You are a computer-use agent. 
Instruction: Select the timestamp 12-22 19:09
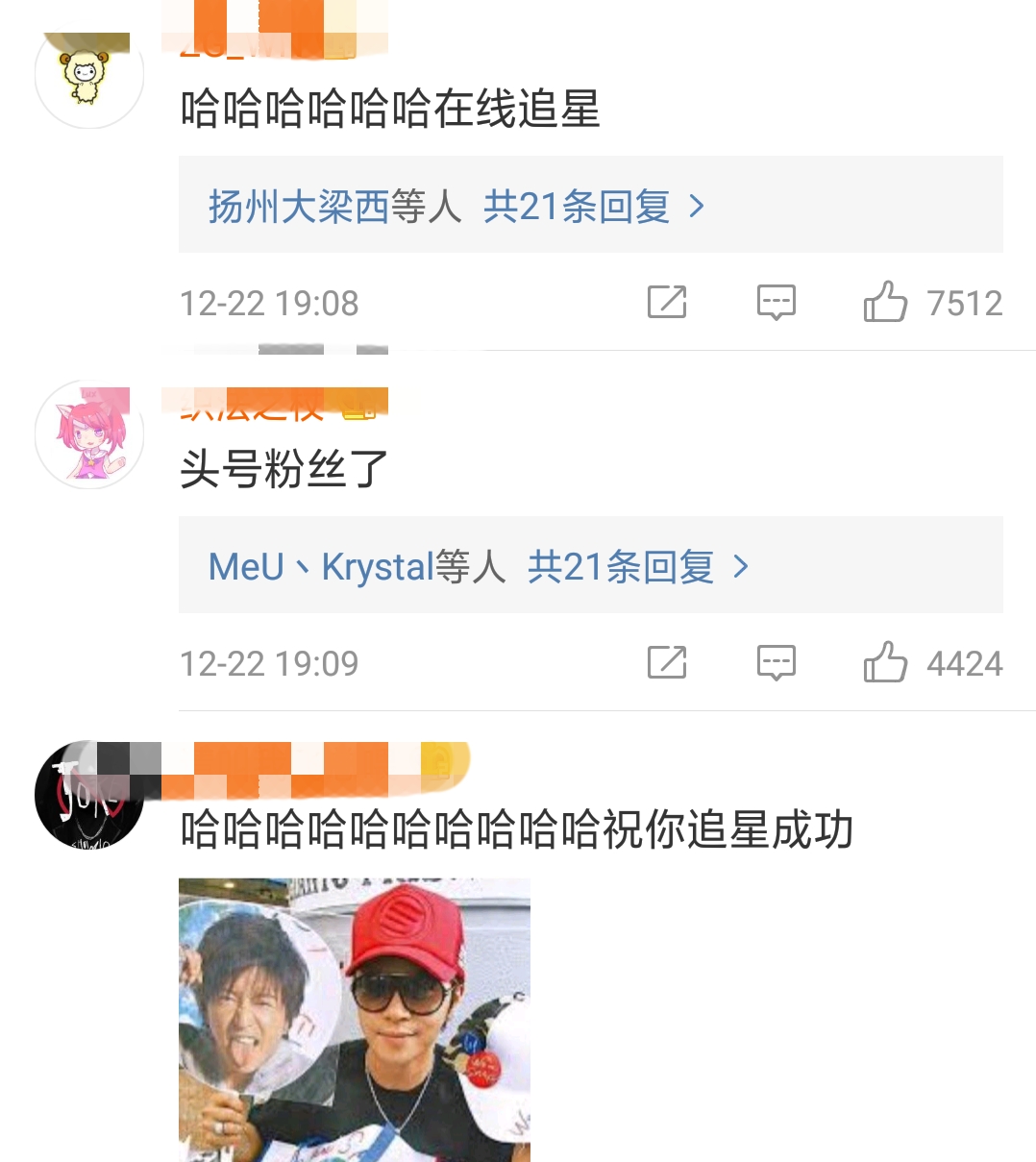coord(268,662)
